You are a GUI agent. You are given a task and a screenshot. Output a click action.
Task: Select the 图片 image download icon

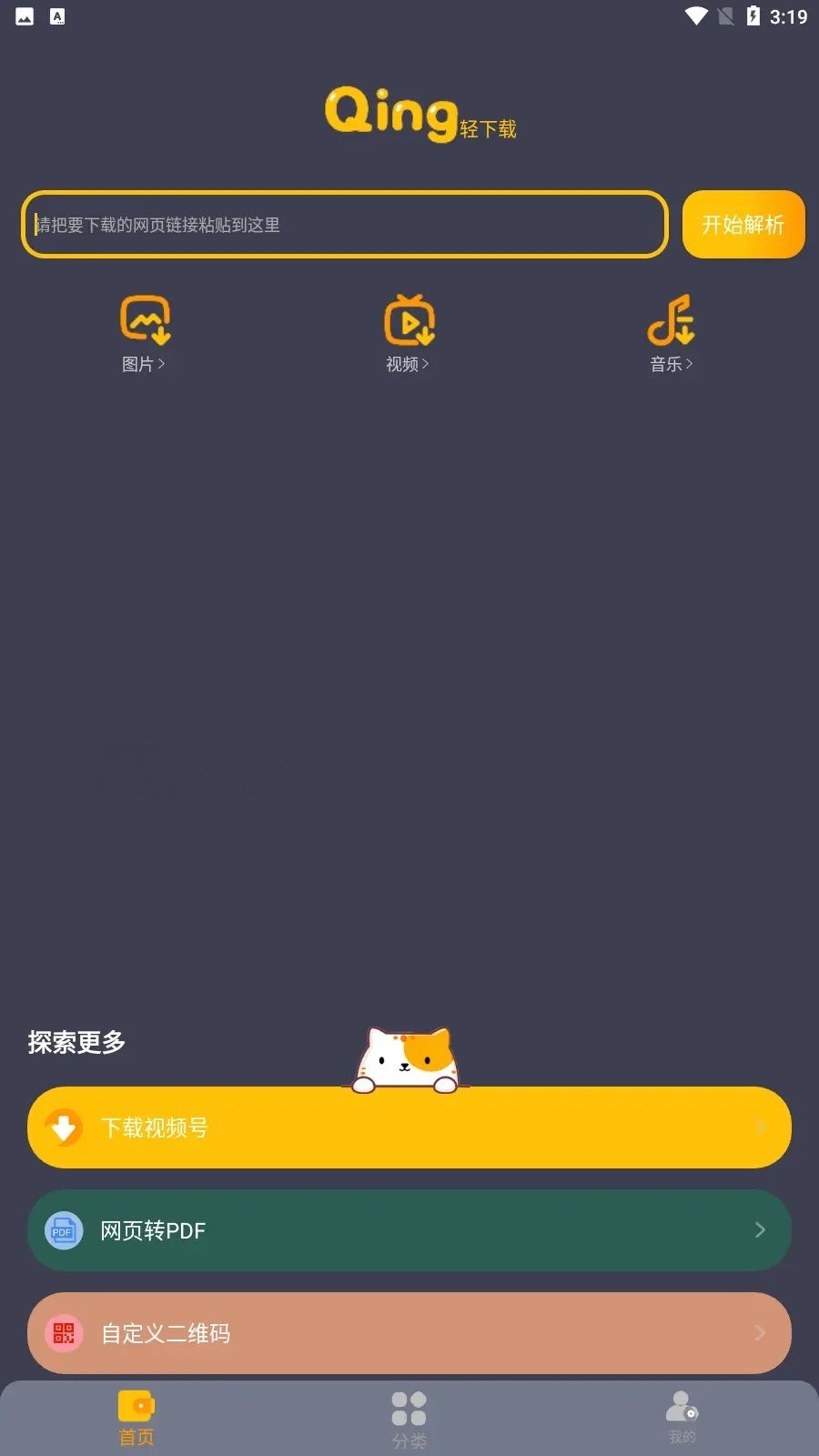tap(145, 320)
